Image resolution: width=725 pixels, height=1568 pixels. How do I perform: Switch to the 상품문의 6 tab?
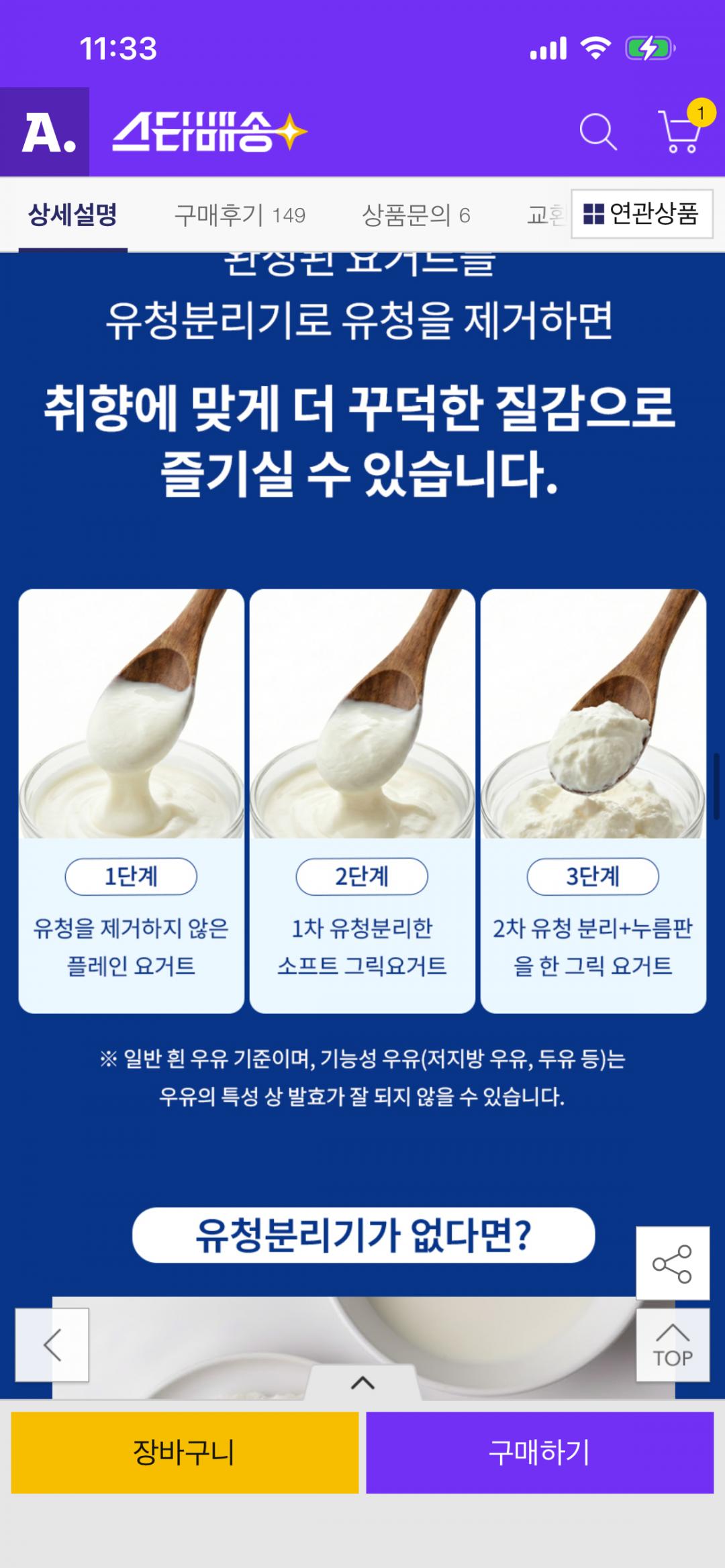416,215
